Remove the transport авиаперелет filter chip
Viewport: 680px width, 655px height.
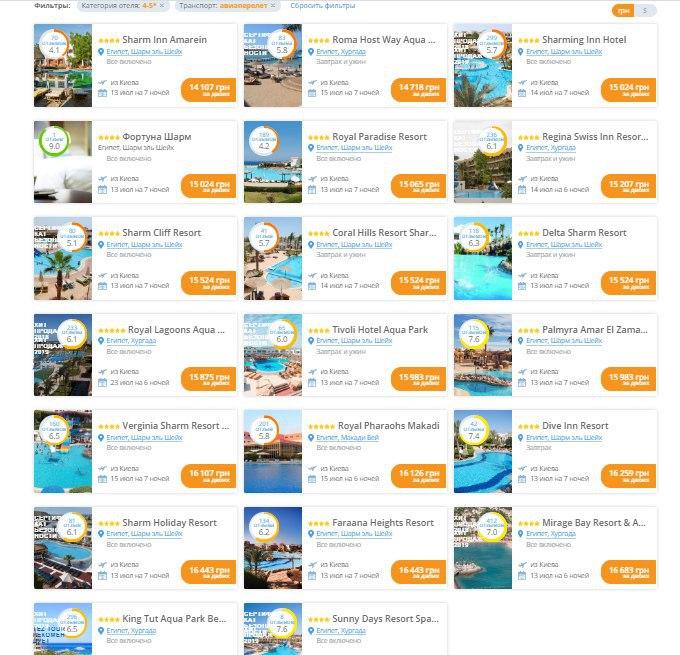[x=272, y=6]
